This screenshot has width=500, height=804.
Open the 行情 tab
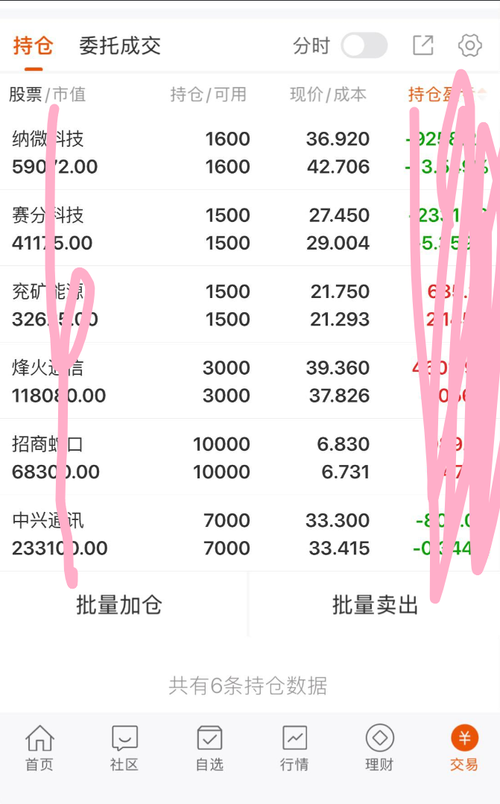click(x=294, y=748)
